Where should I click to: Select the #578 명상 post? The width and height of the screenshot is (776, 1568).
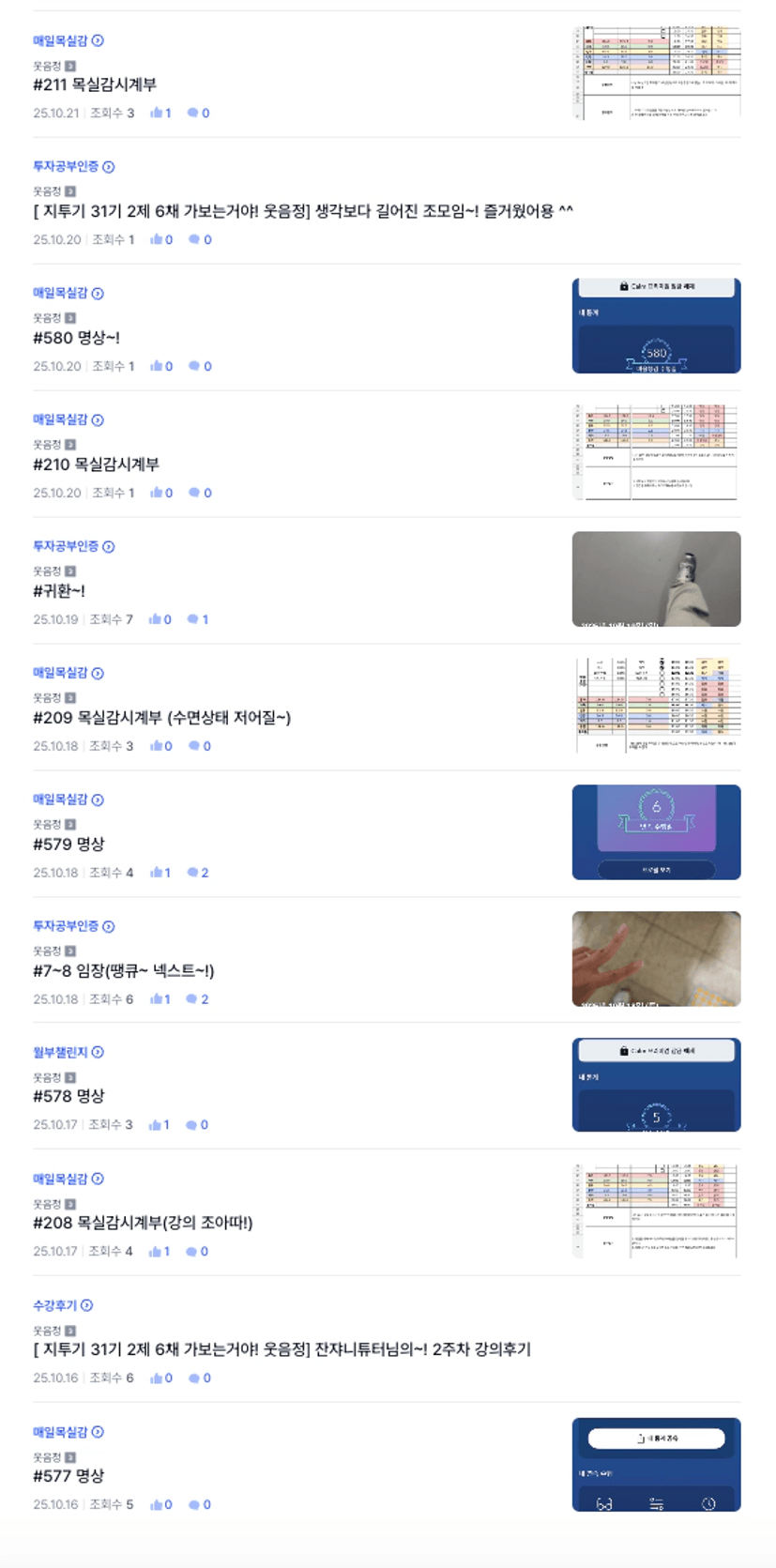pos(68,1096)
